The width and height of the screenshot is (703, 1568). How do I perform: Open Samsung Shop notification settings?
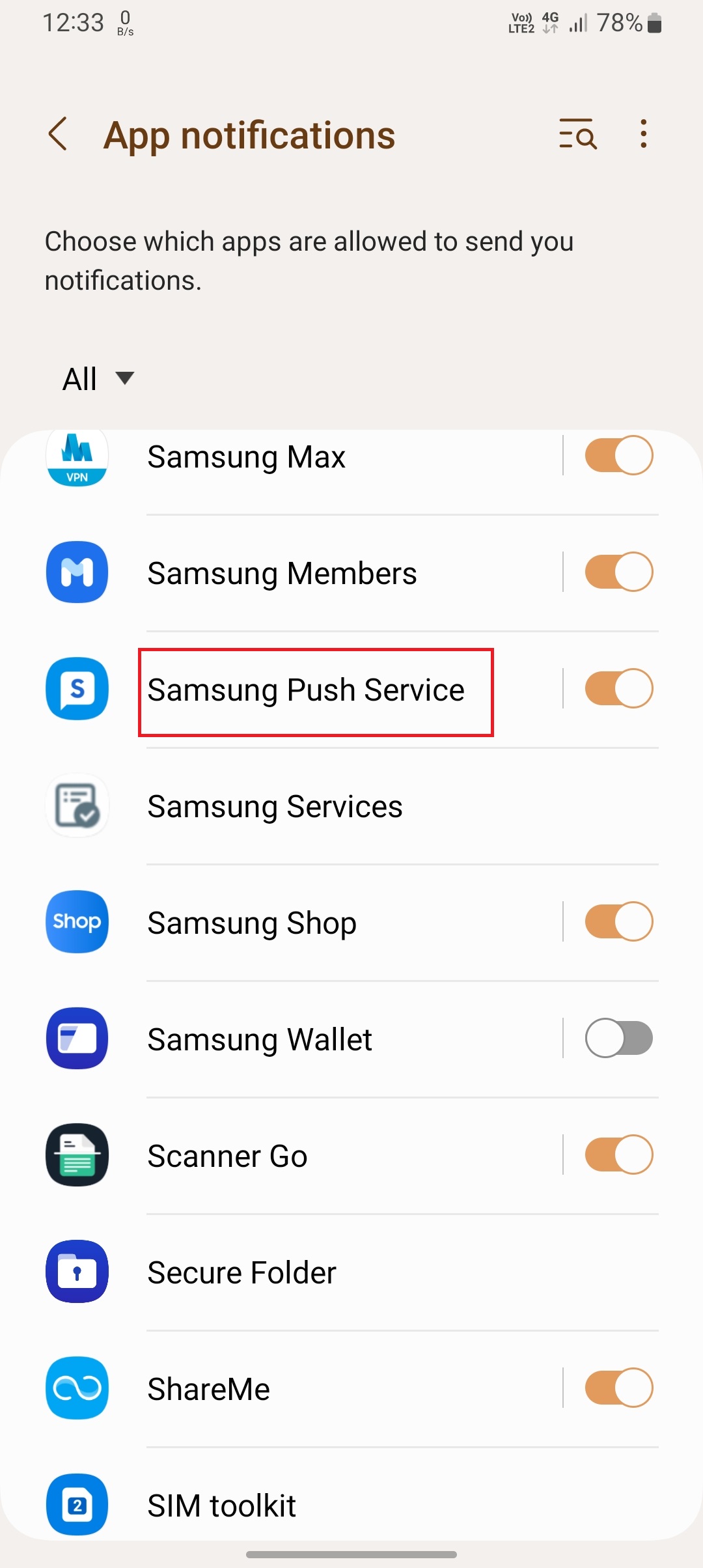click(252, 923)
